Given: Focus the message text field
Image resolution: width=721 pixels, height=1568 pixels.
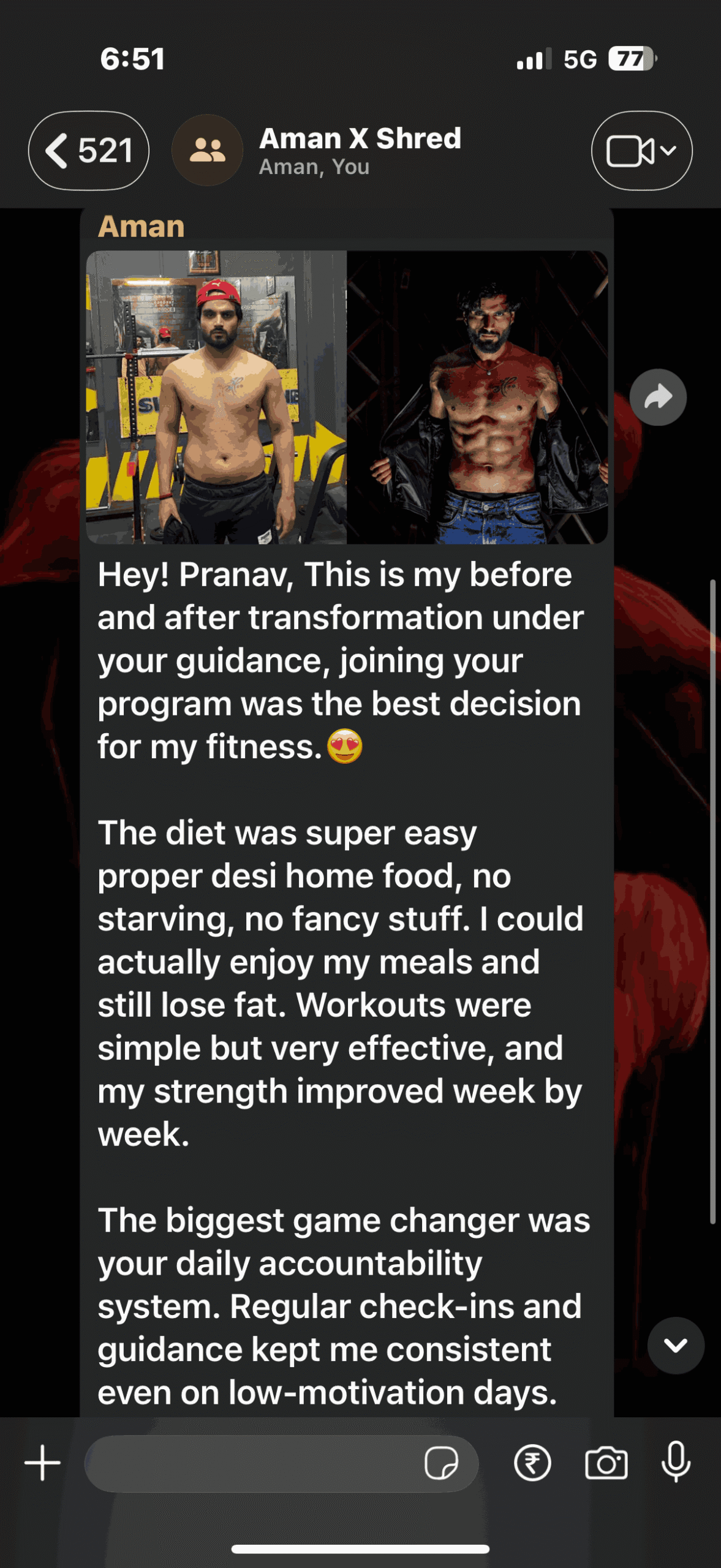Looking at the screenshot, I should click(251, 1463).
